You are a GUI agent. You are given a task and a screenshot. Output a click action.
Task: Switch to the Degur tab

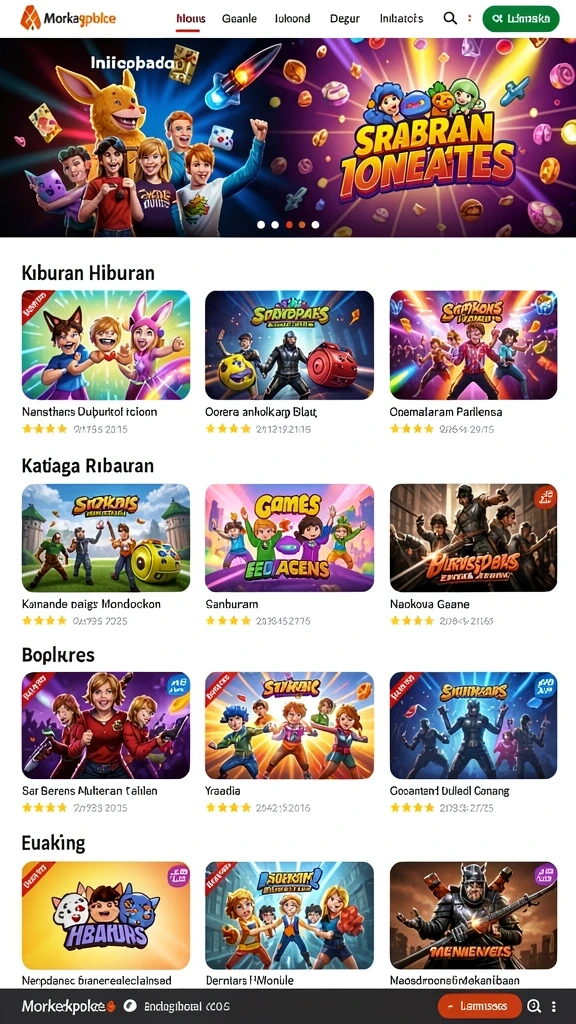click(345, 18)
